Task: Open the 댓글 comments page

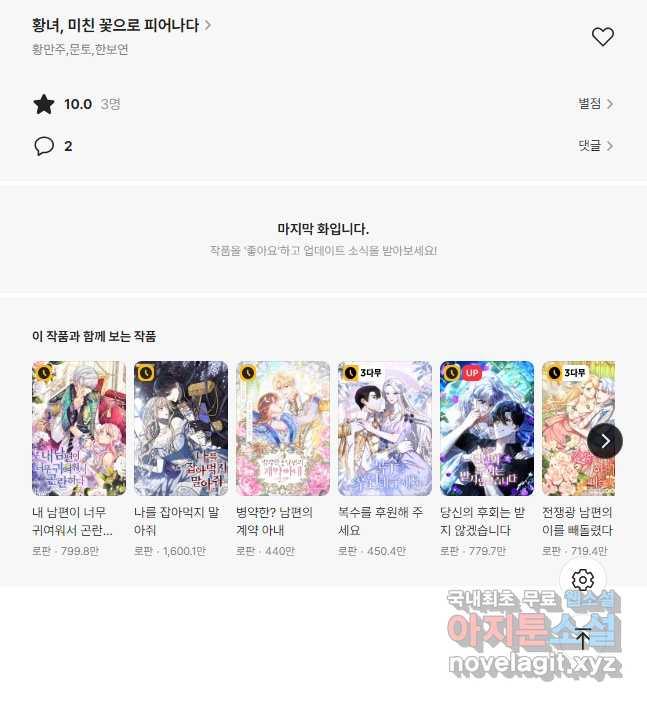Action: click(x=595, y=146)
